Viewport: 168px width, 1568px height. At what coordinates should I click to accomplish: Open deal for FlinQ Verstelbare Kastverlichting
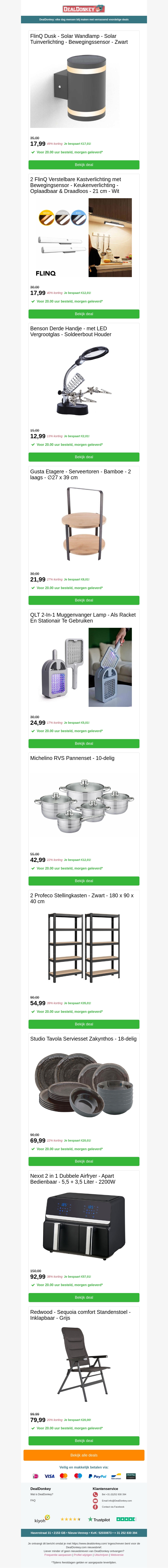[x=84, y=314]
